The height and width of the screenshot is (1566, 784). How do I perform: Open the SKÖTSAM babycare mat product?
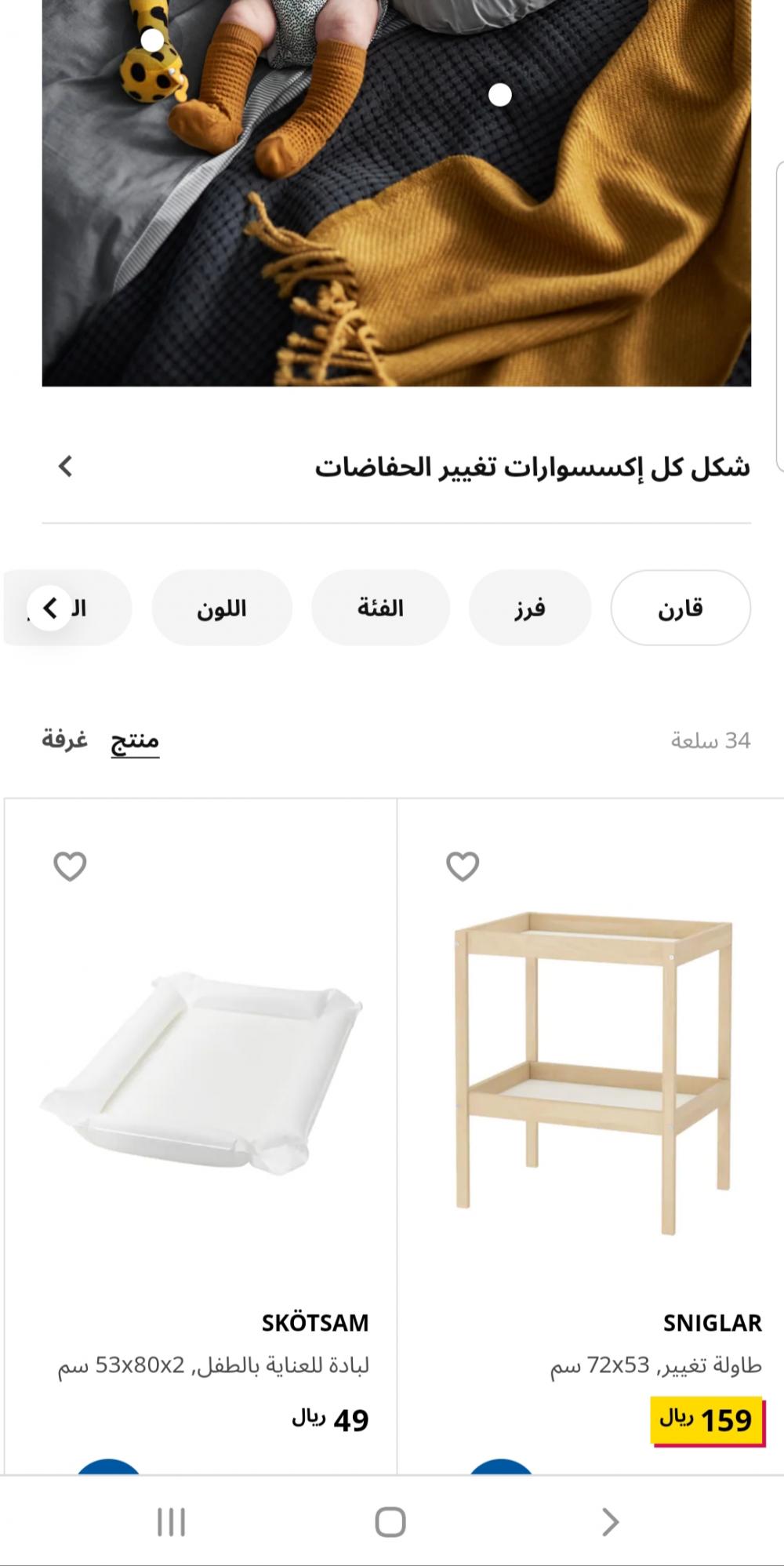201,1074
